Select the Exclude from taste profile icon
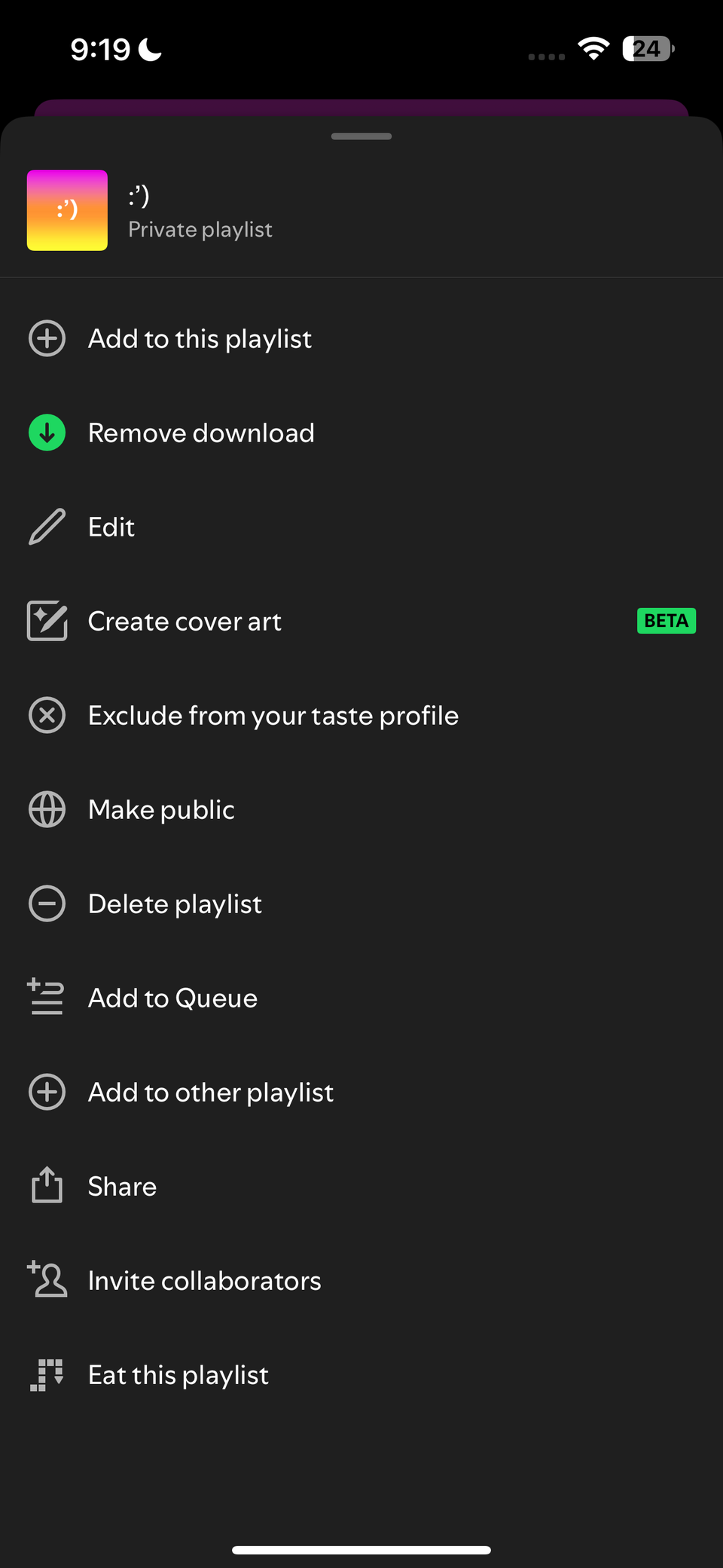 tap(47, 715)
